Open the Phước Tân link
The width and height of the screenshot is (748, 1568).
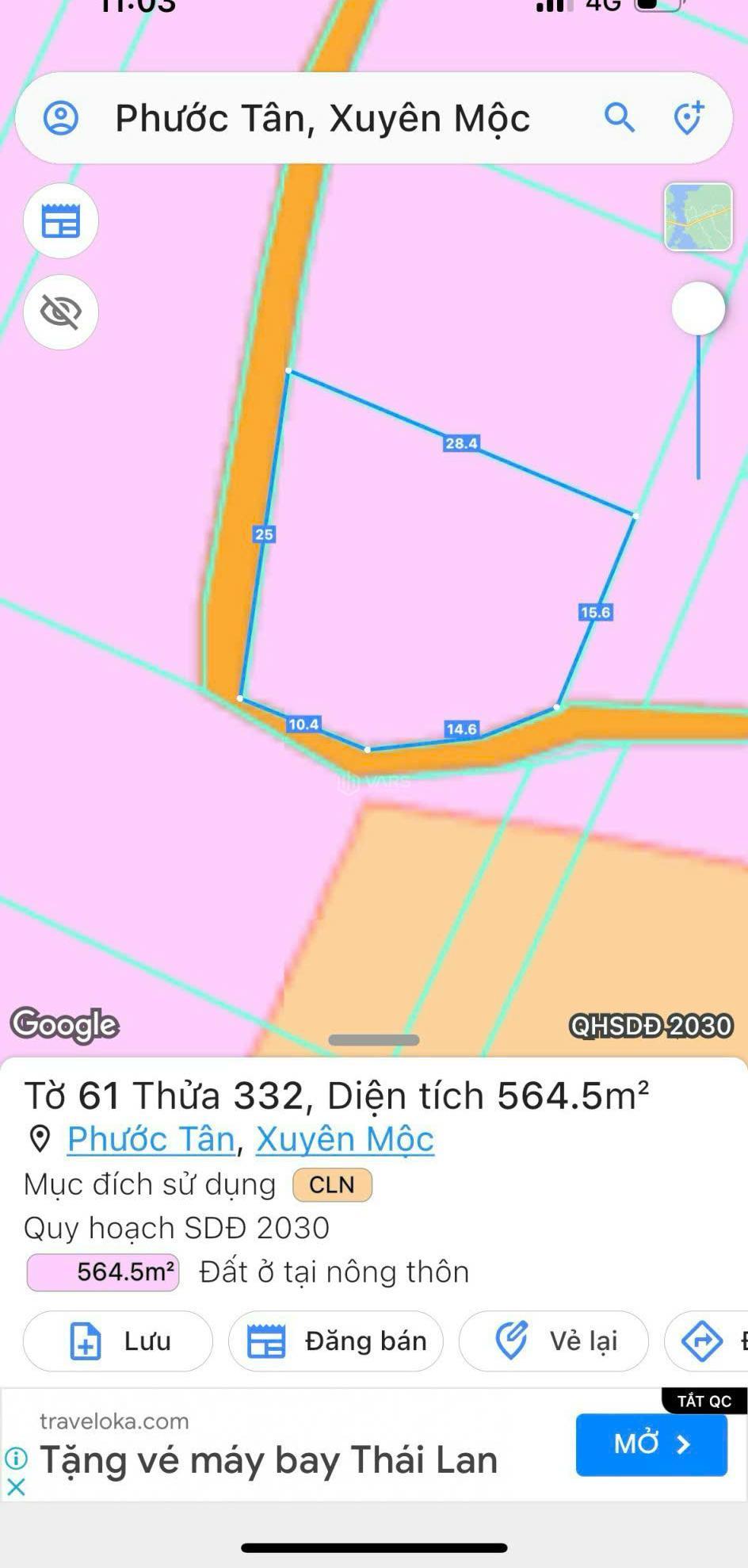(151, 1139)
